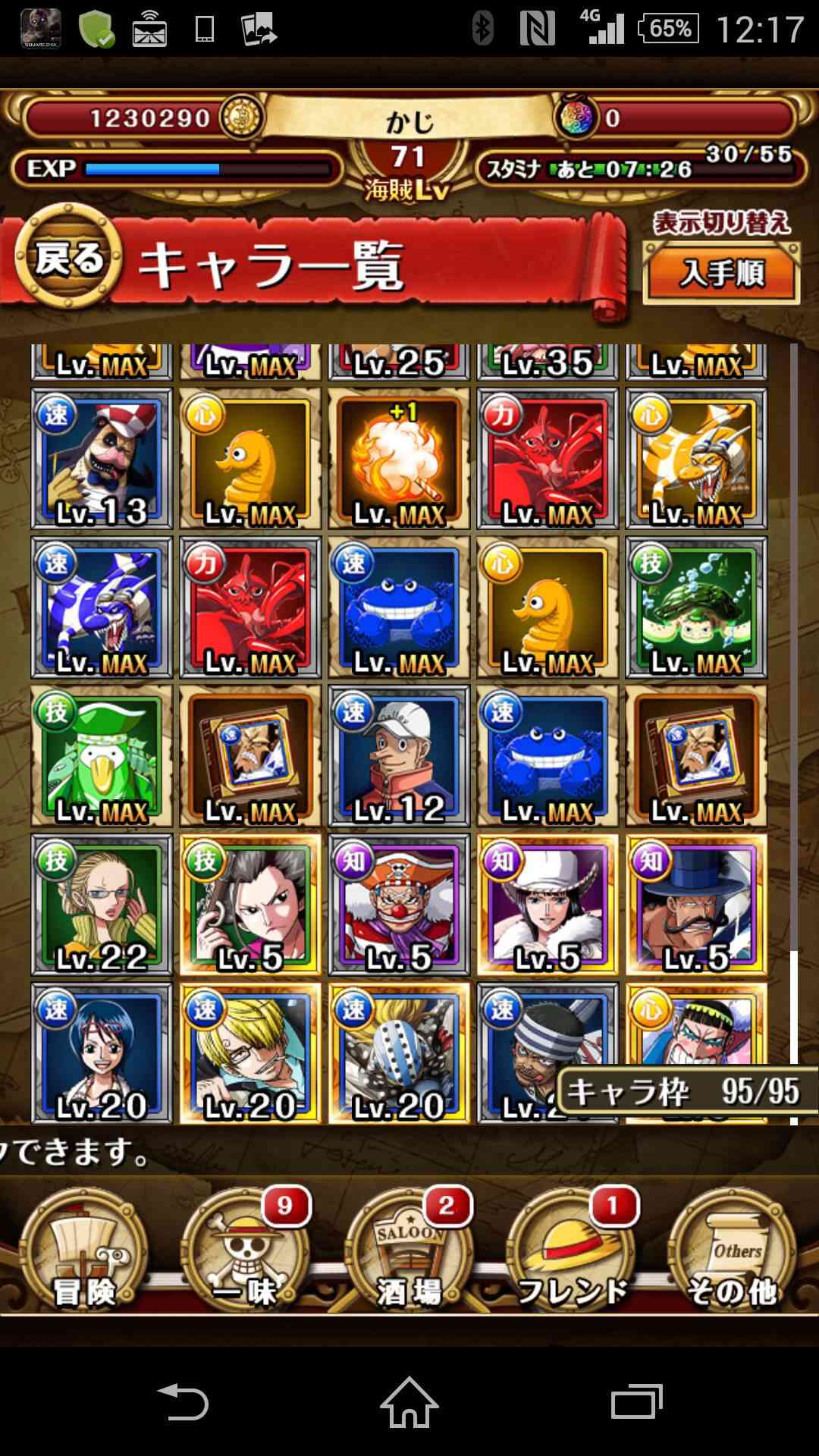Select the +1 flaming cotton candy item

click(399, 458)
